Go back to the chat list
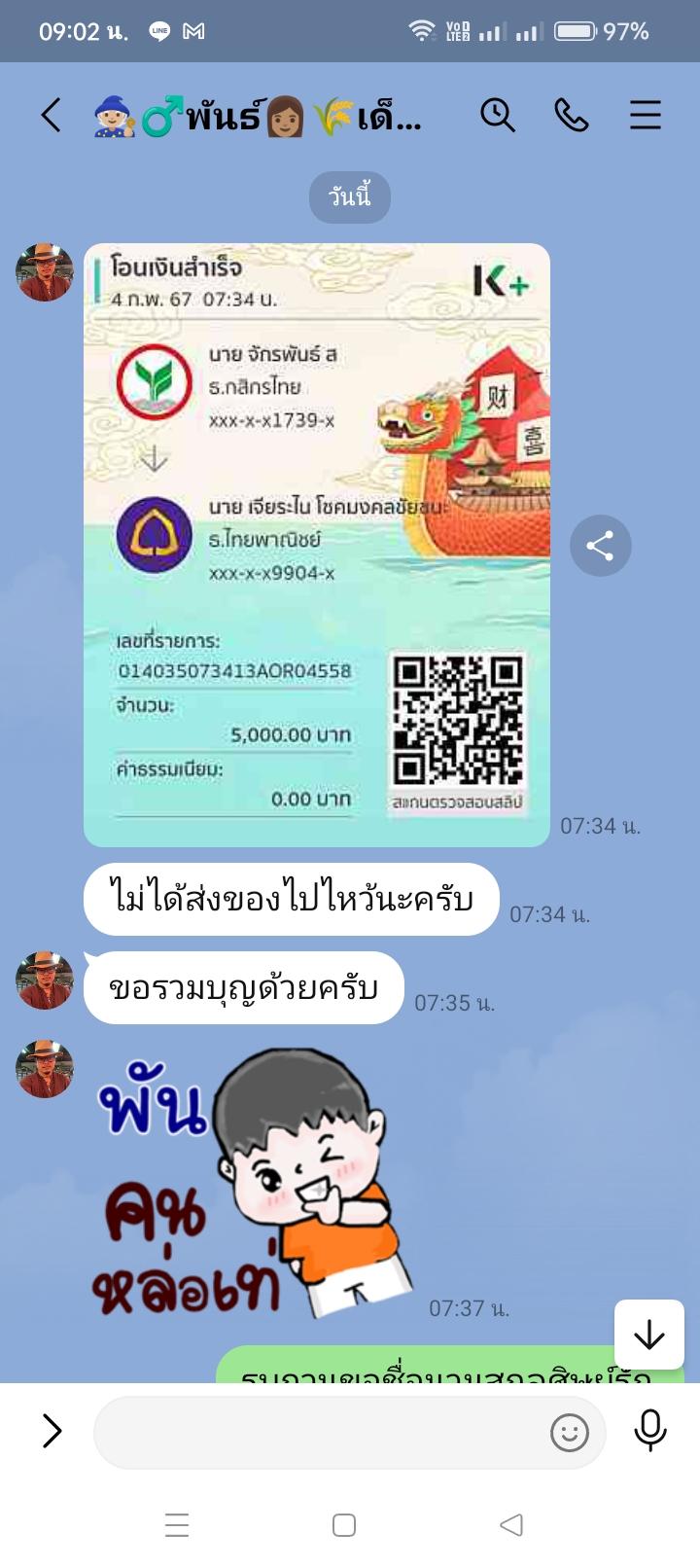This screenshot has width=700, height=1568. (x=52, y=116)
